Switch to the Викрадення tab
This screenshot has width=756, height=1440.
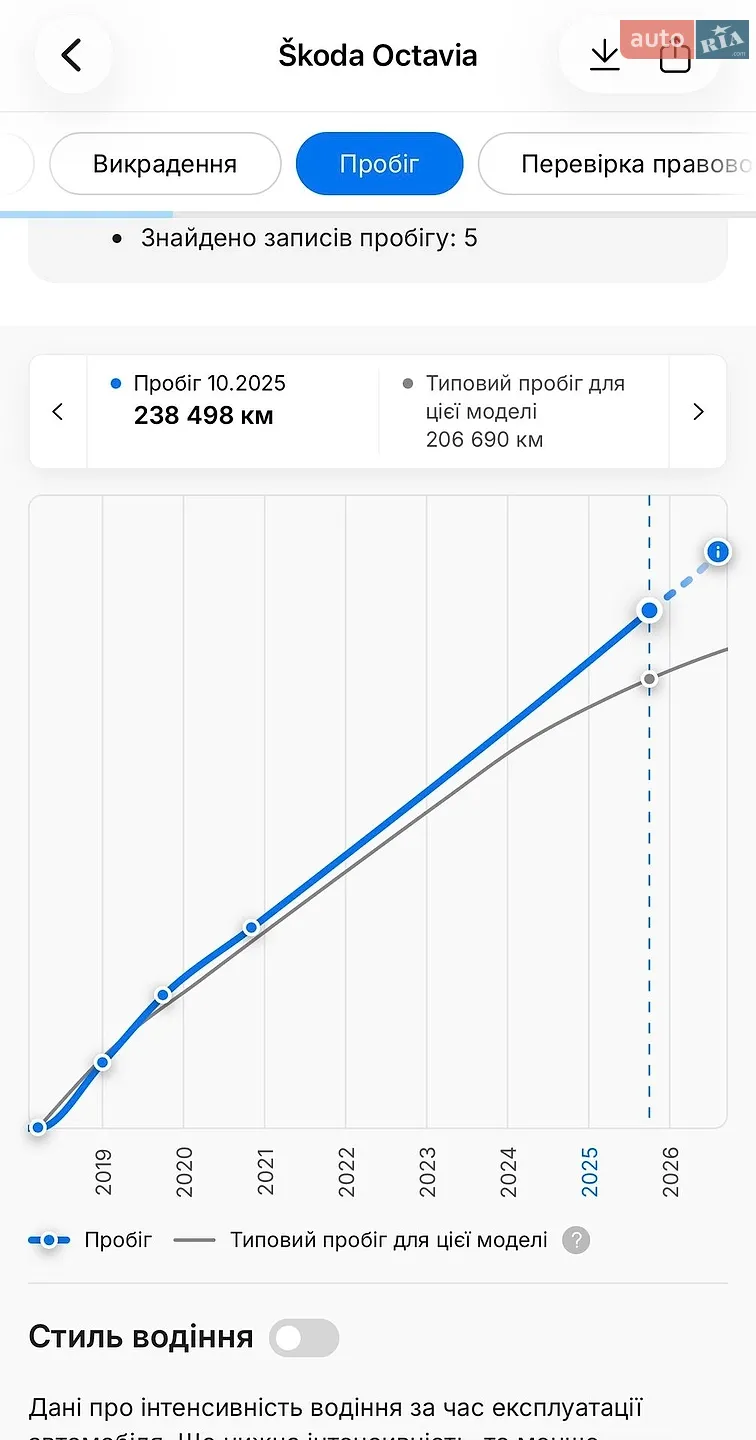tap(165, 164)
